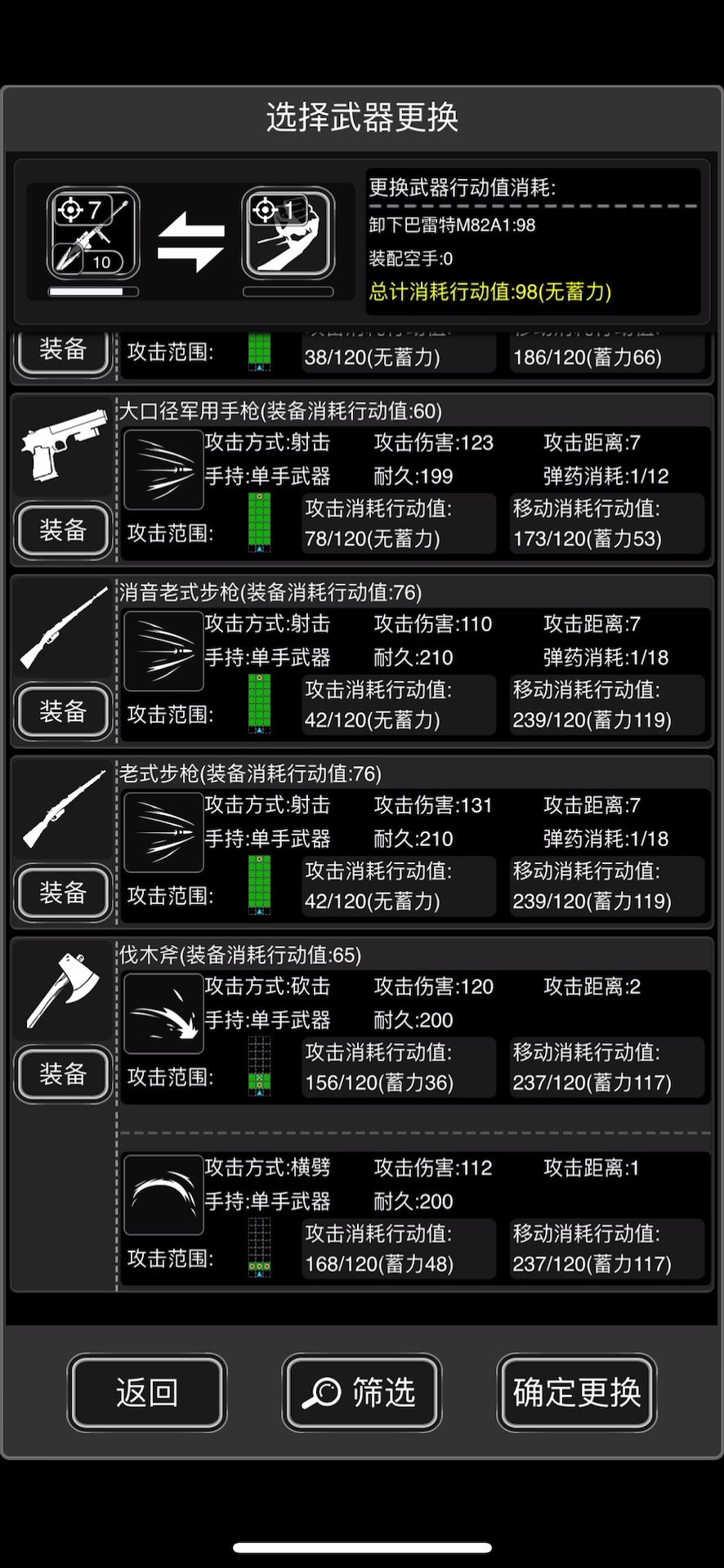Select the empty-hand weapon slot
Image resolution: width=724 pixels, height=1568 pixels.
[x=288, y=234]
